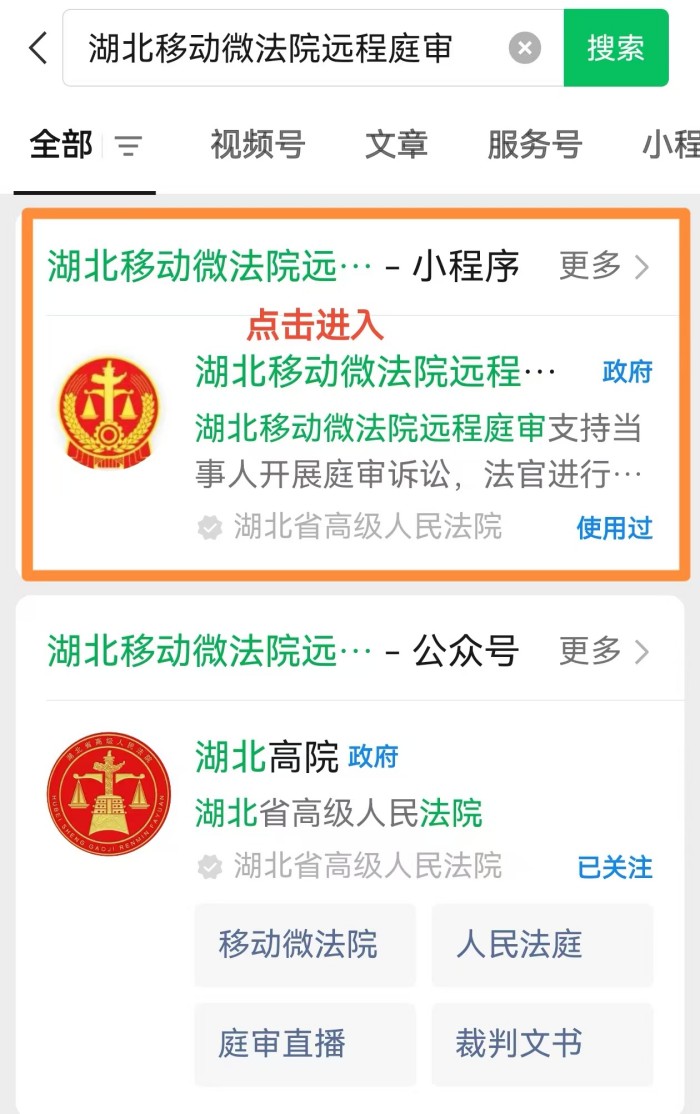Tap the green 搜索 button

(615, 48)
